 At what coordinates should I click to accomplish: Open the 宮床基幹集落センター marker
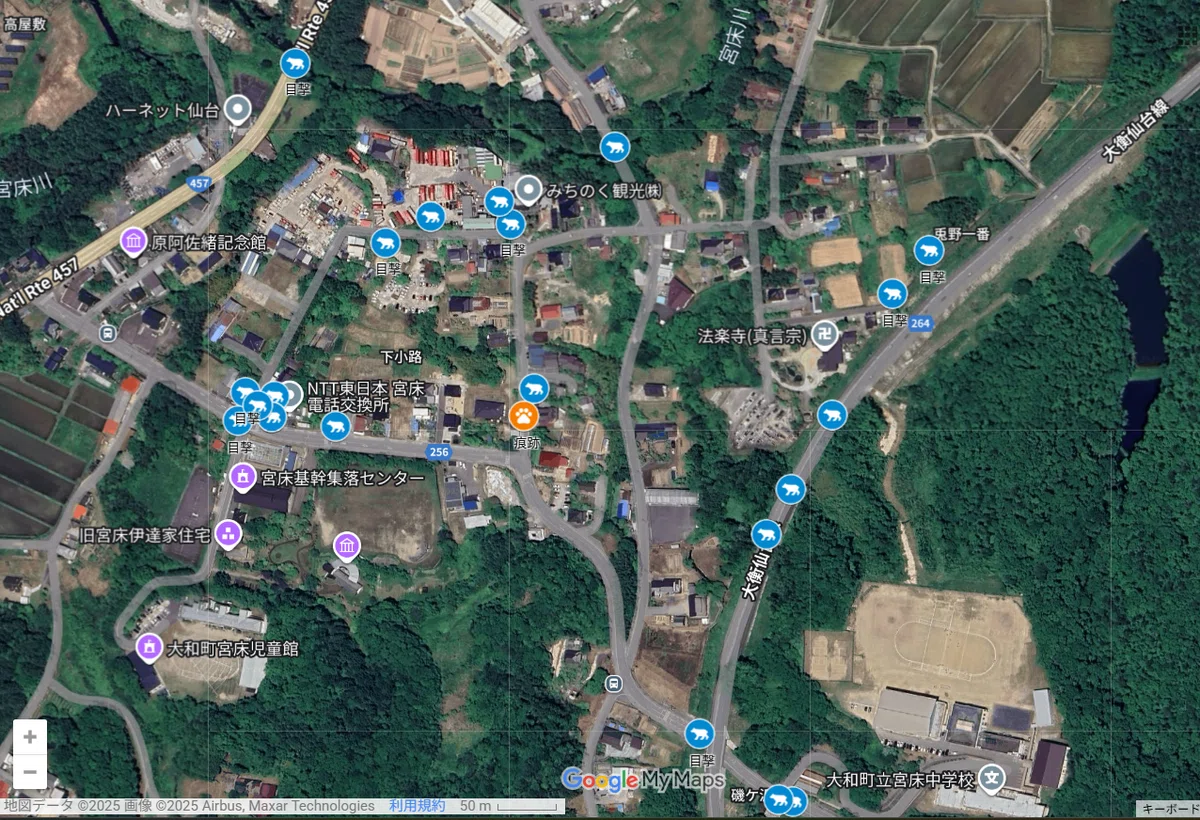[x=242, y=477]
